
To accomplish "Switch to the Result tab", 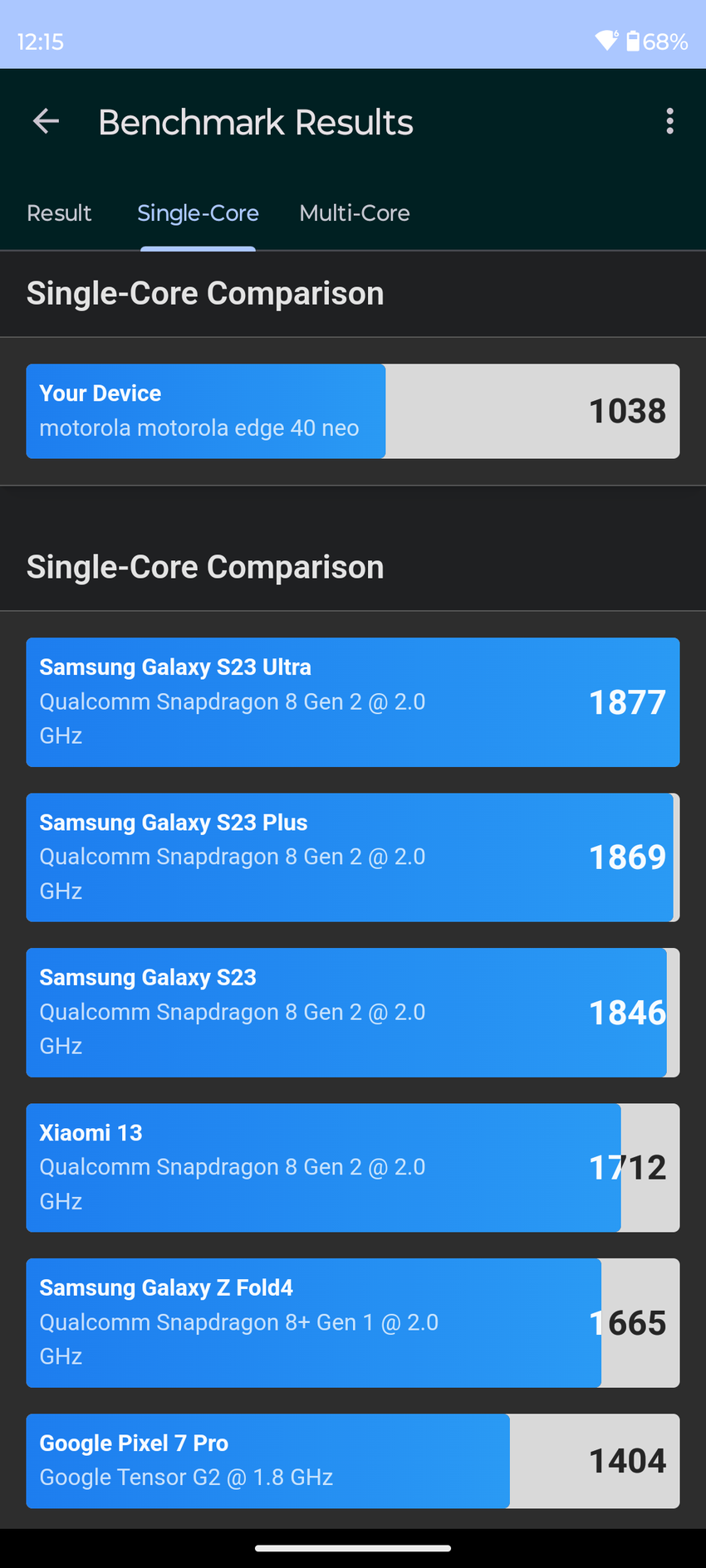I will tap(59, 213).
